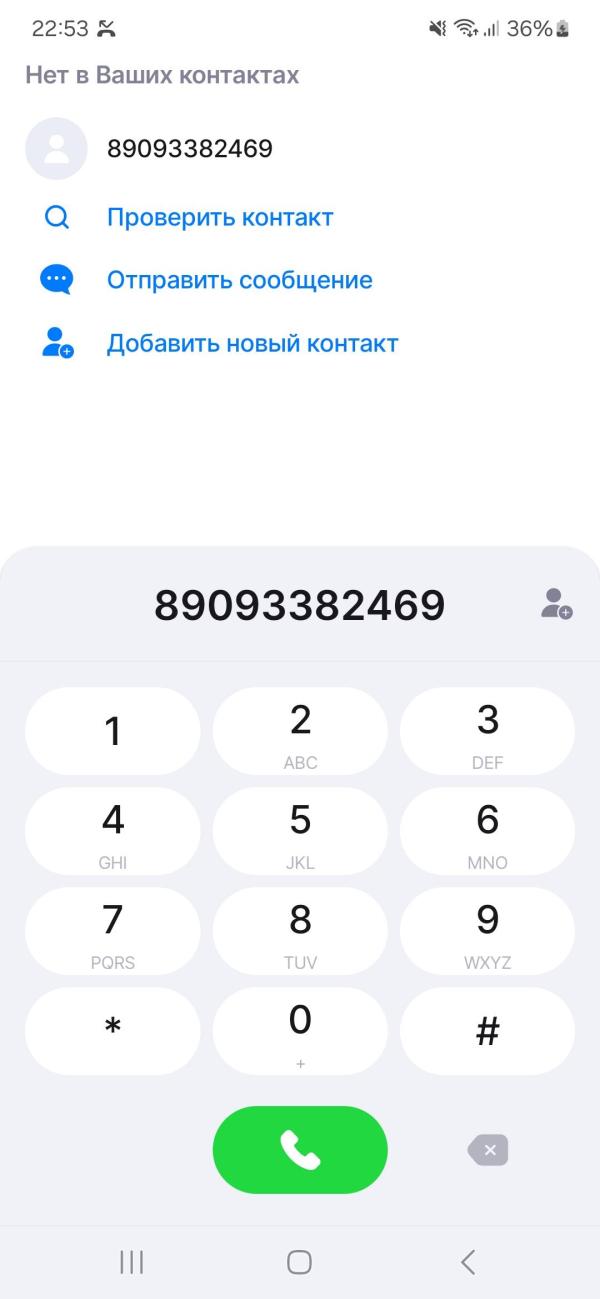The image size is (600, 1299).
Task: Enter digit 8 TUV
Action: [300, 931]
